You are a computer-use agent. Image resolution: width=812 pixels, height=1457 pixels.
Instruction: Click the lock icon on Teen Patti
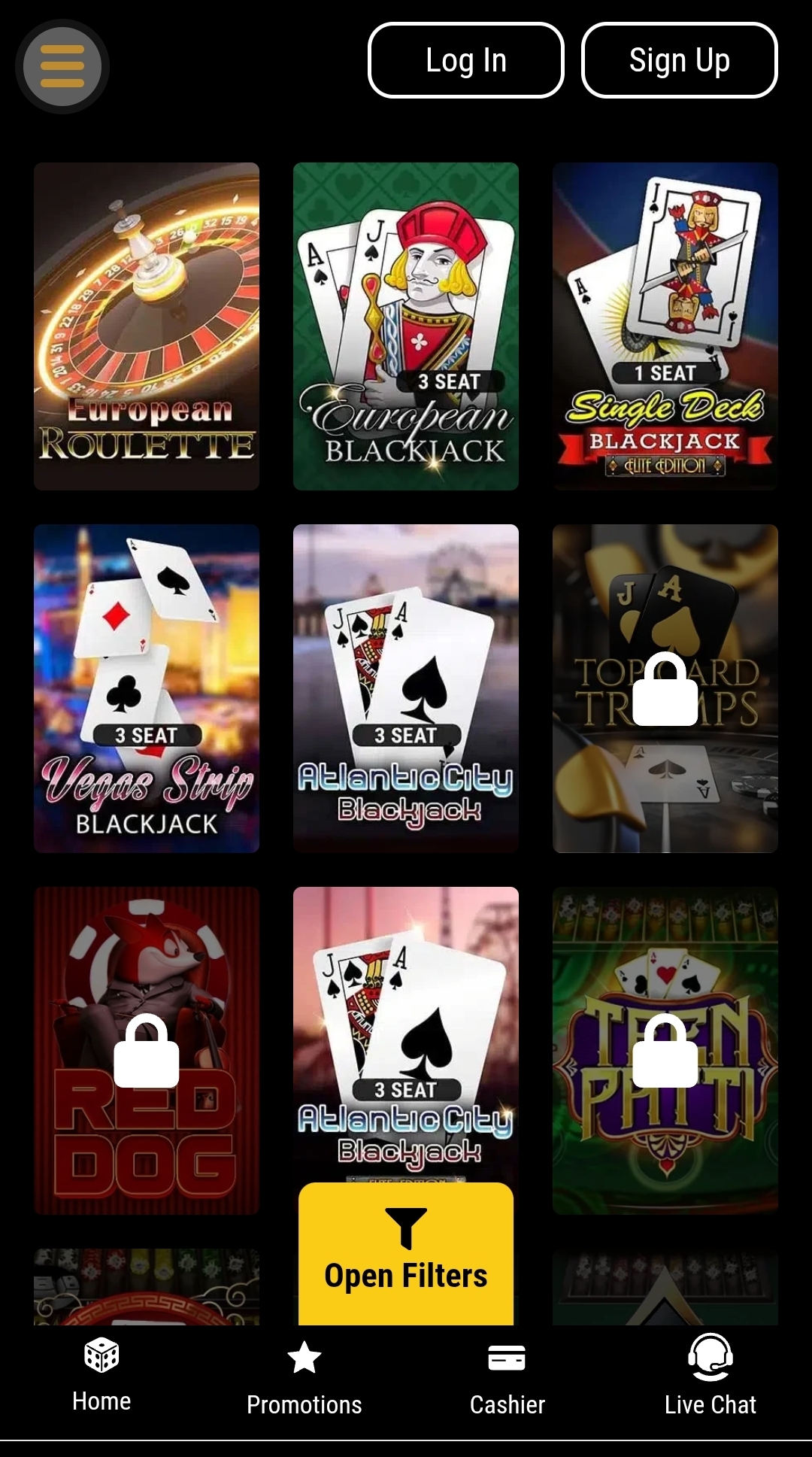click(x=665, y=1052)
